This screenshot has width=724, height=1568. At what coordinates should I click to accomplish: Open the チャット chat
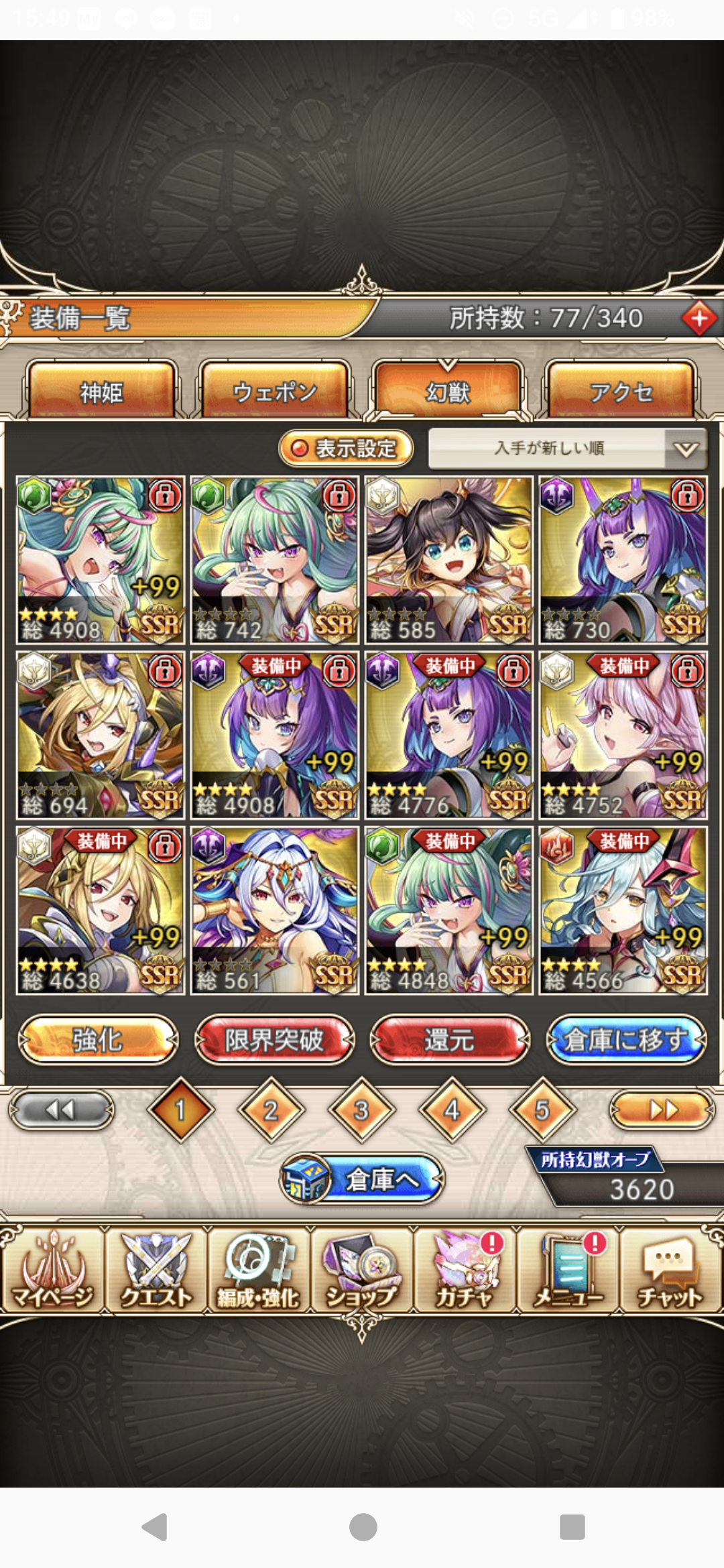(670, 1270)
